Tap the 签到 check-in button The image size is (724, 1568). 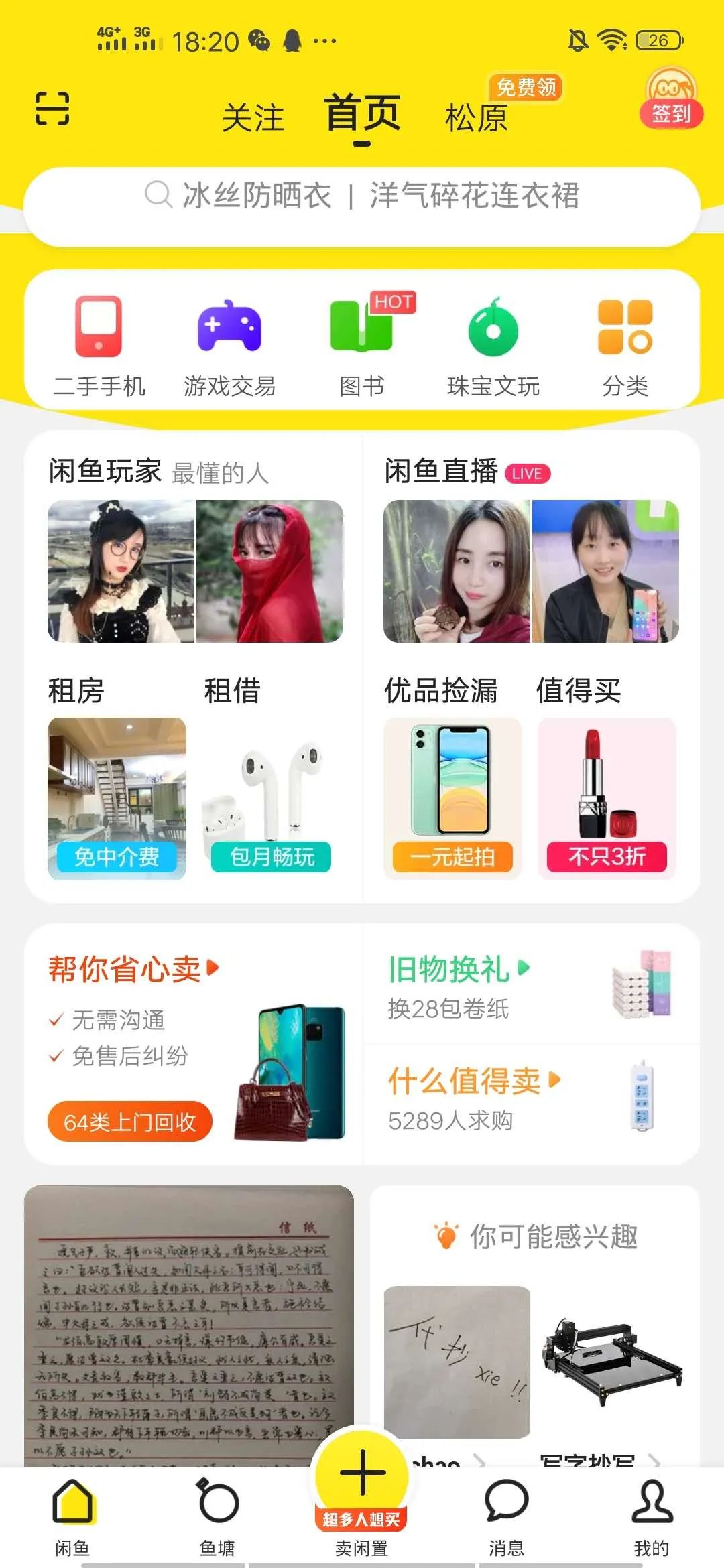[671, 101]
